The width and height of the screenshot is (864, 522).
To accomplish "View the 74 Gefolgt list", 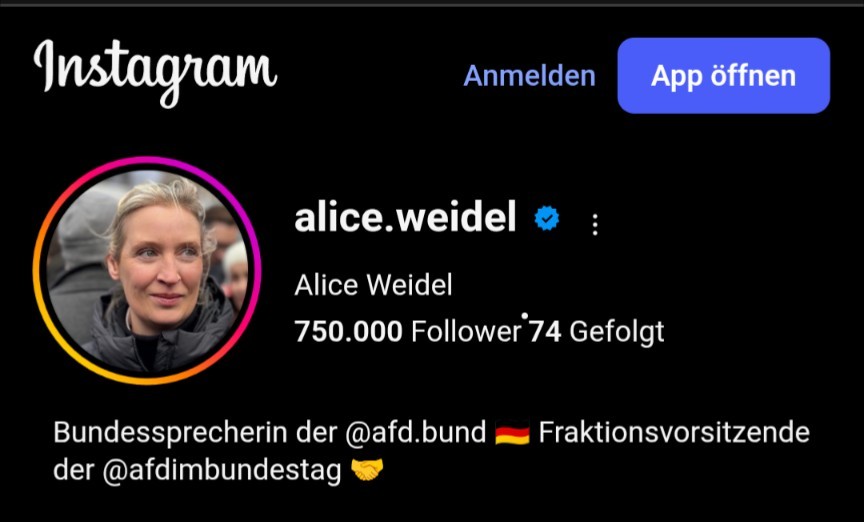I will [596, 331].
